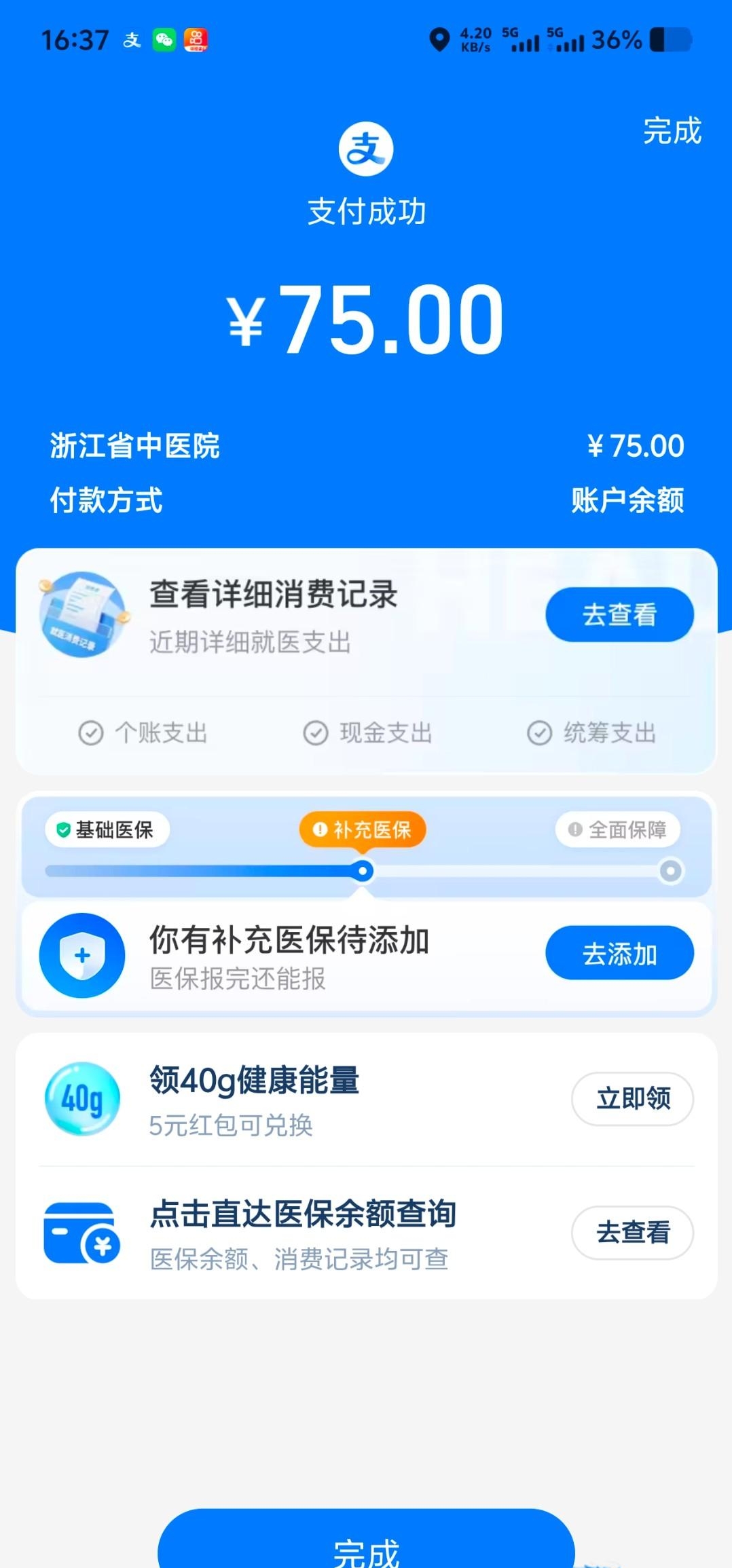Tap the large 完成 button at the bottom

click(366, 1544)
